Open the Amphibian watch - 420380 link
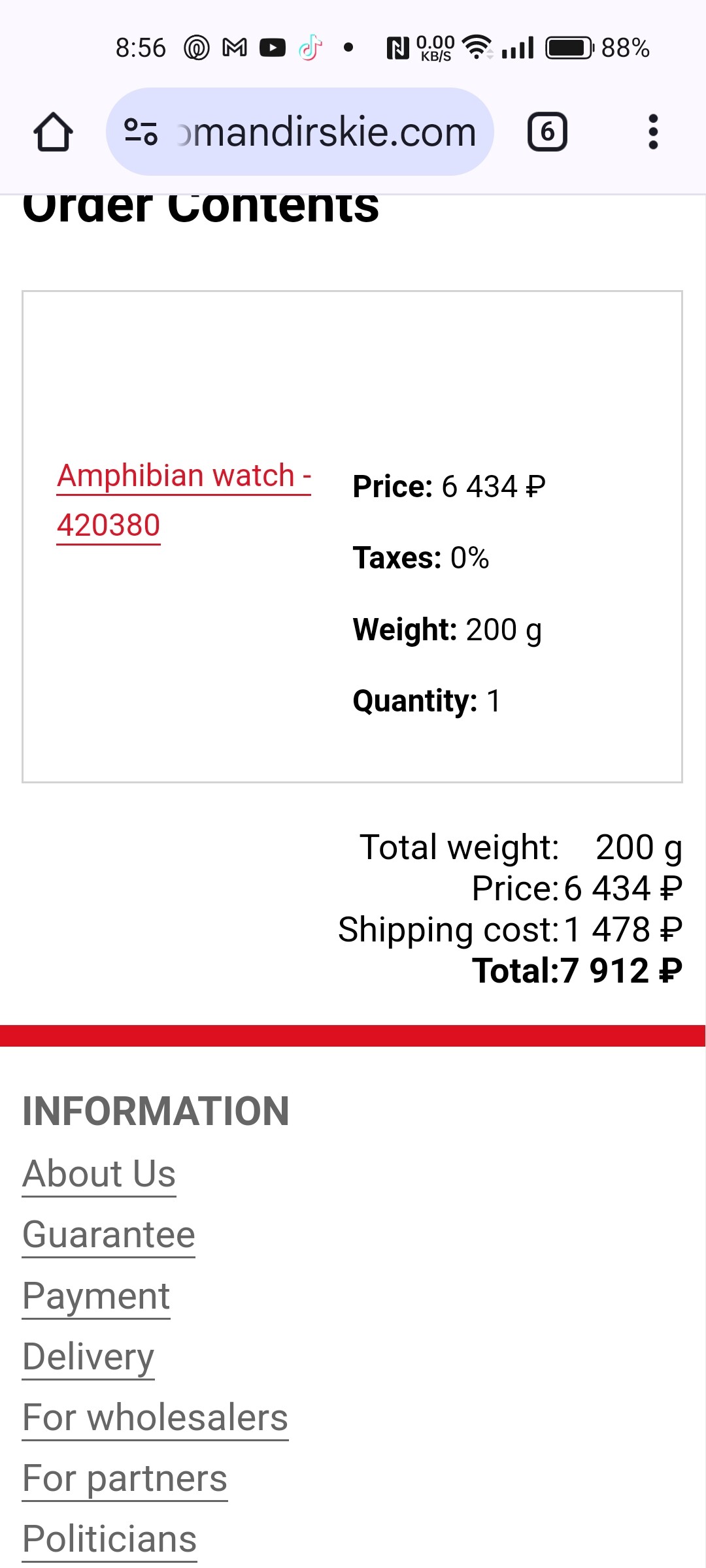Viewport: 706px width, 1568px height. coord(184,500)
